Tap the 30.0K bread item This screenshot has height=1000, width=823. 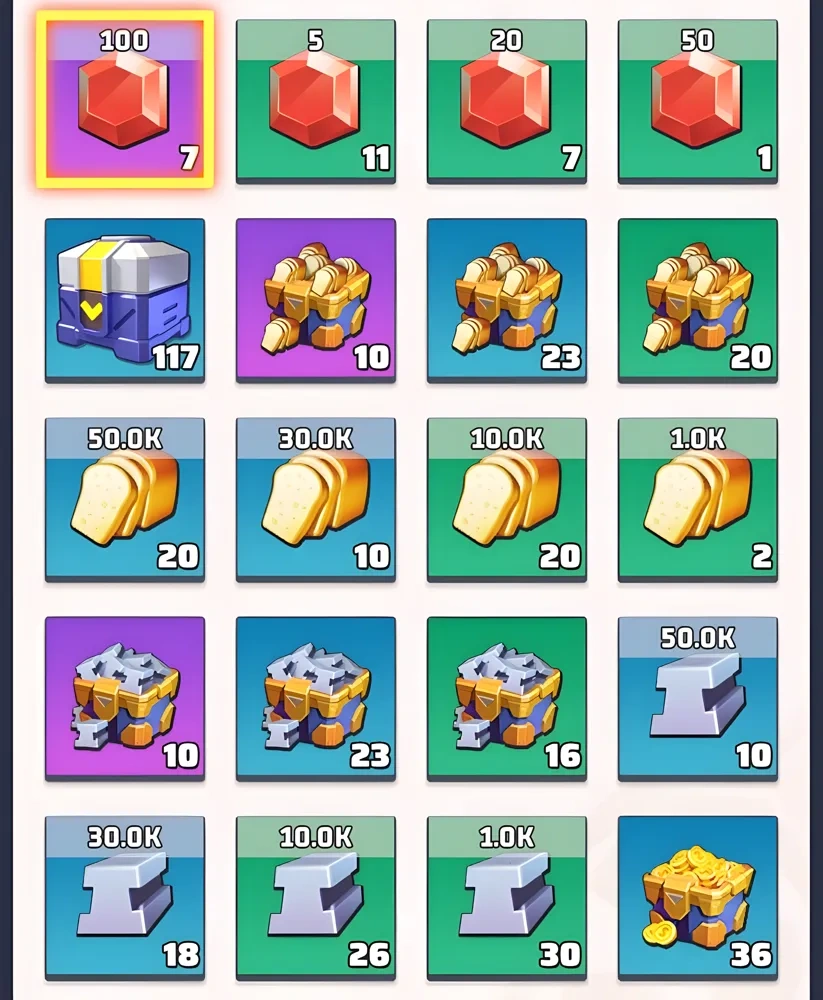pos(316,498)
